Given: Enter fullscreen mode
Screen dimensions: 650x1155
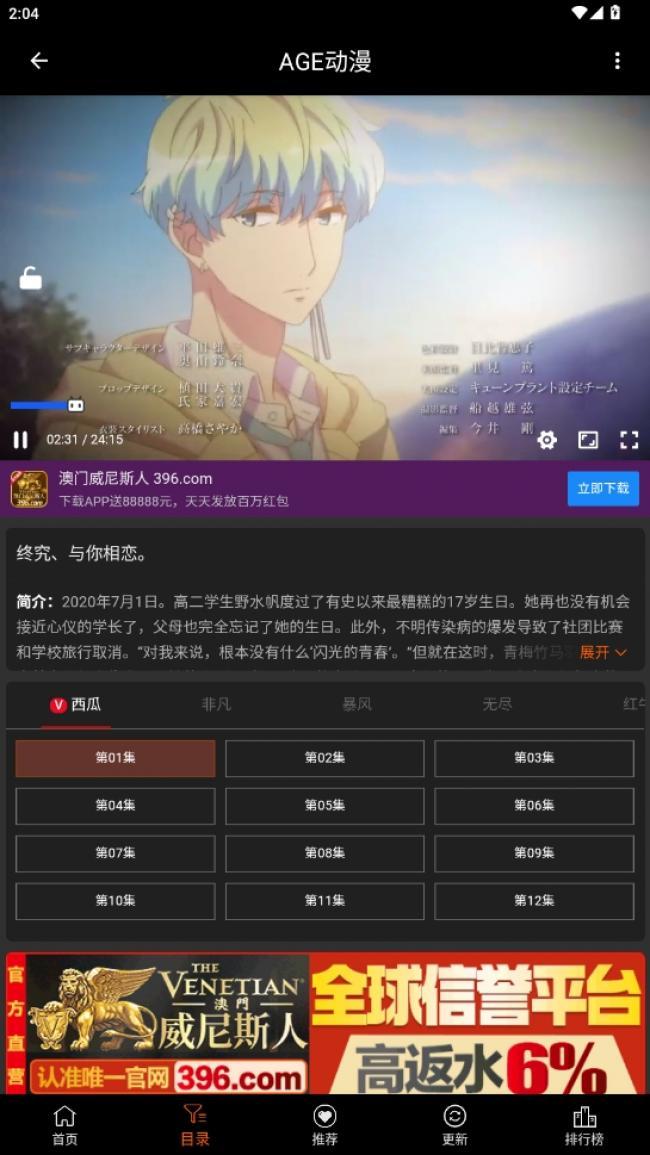Looking at the screenshot, I should tap(629, 439).
